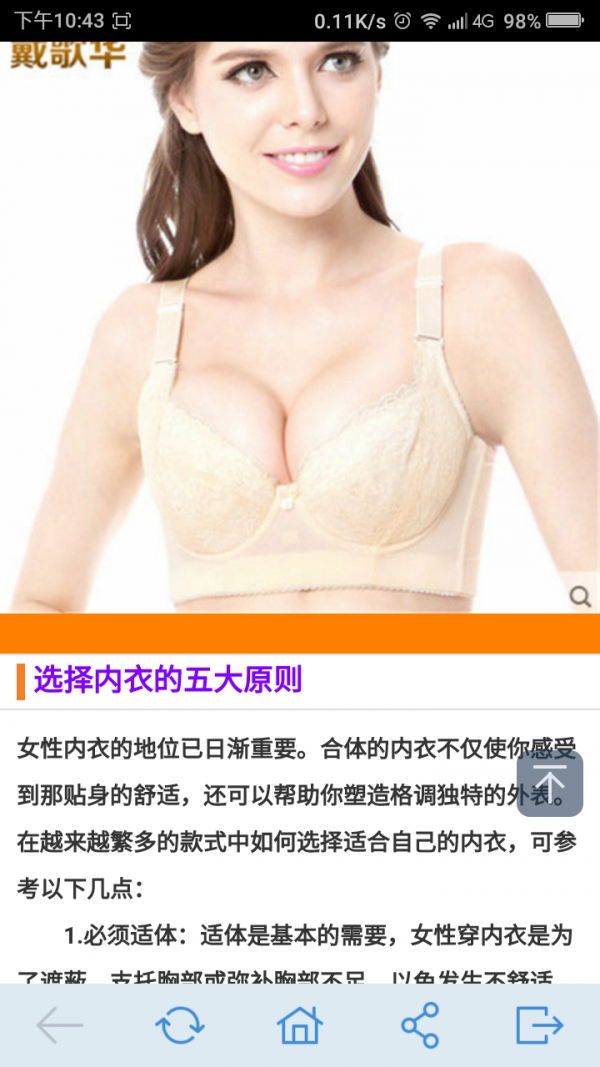Go back to the previous page
The image size is (600, 1067).
(60, 1025)
